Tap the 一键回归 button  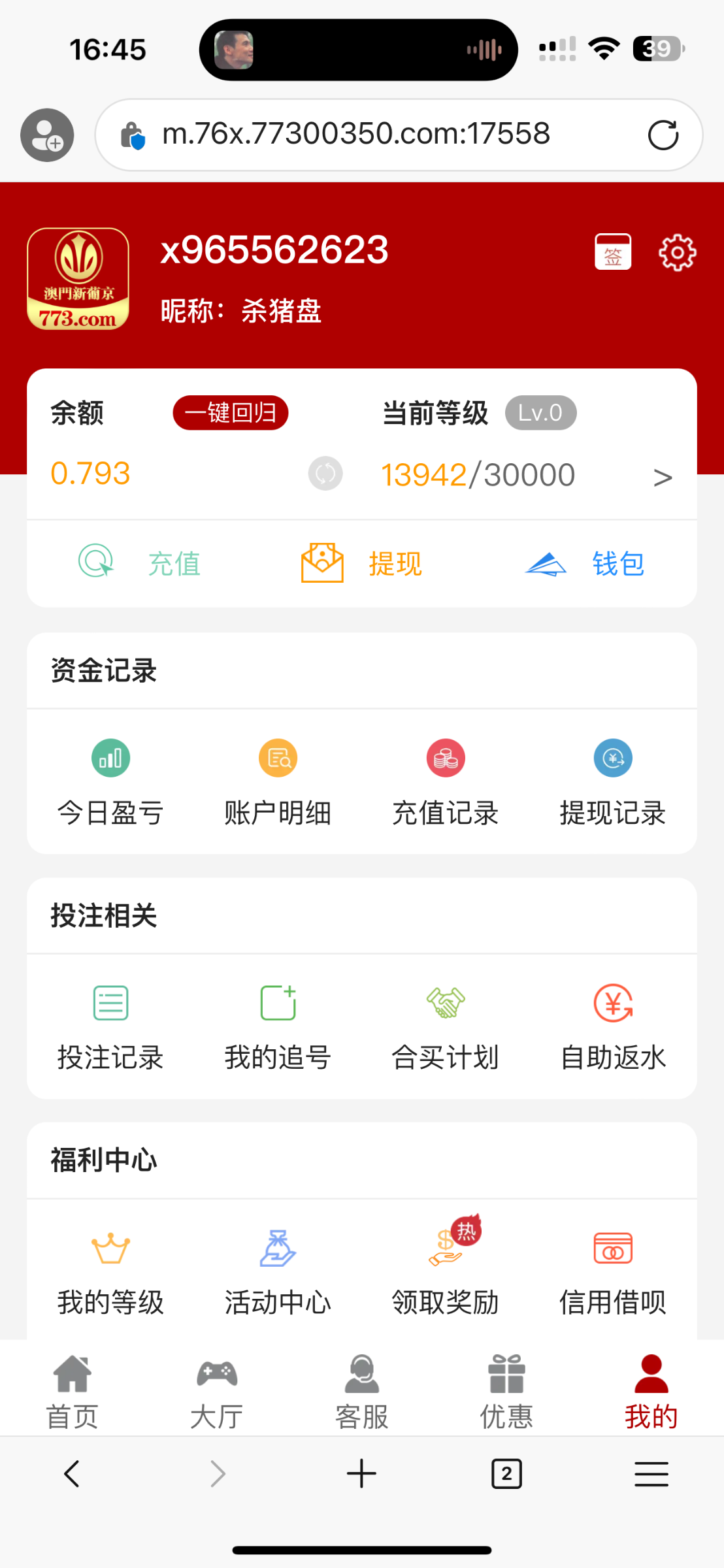[x=230, y=412]
